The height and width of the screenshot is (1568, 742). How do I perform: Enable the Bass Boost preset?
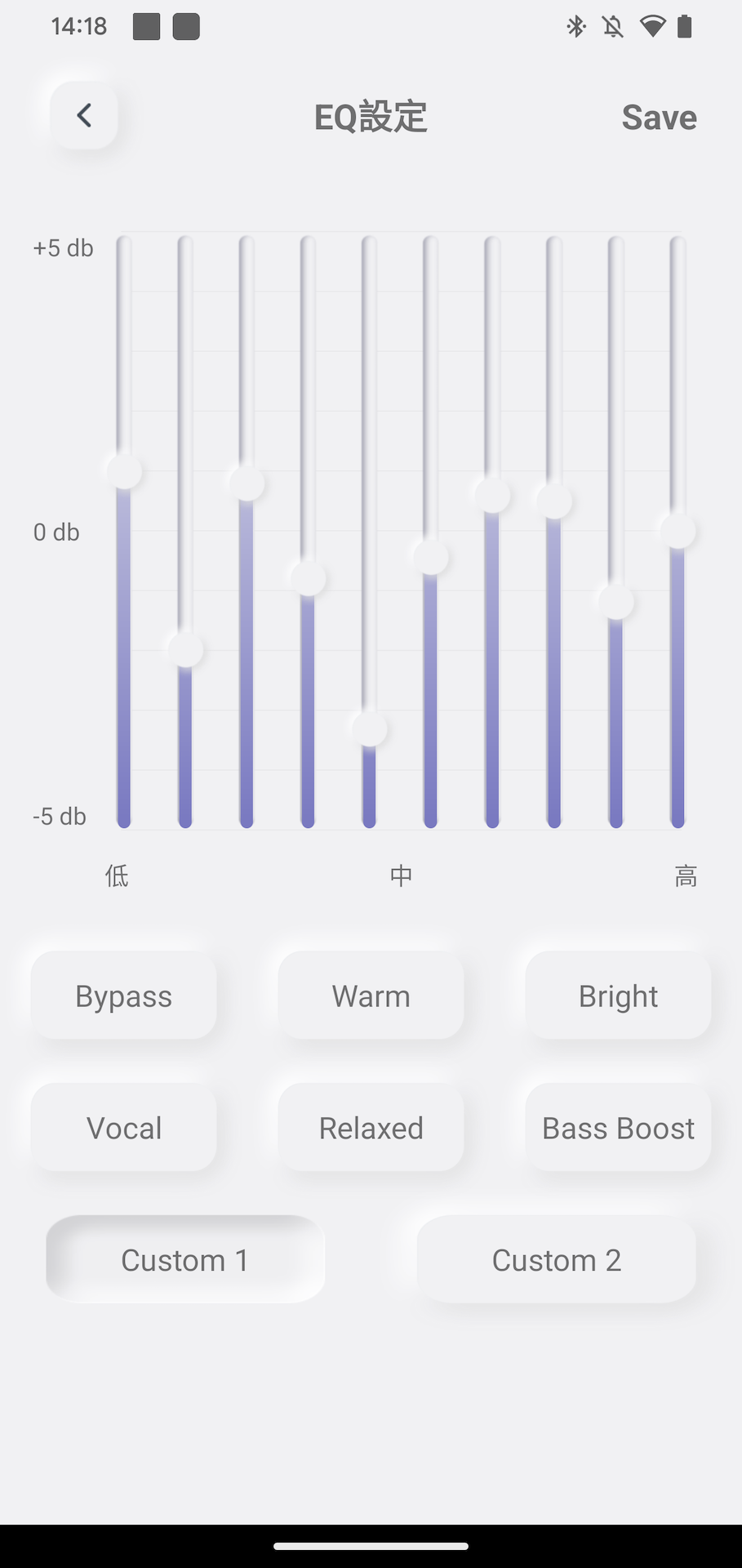pos(617,1128)
